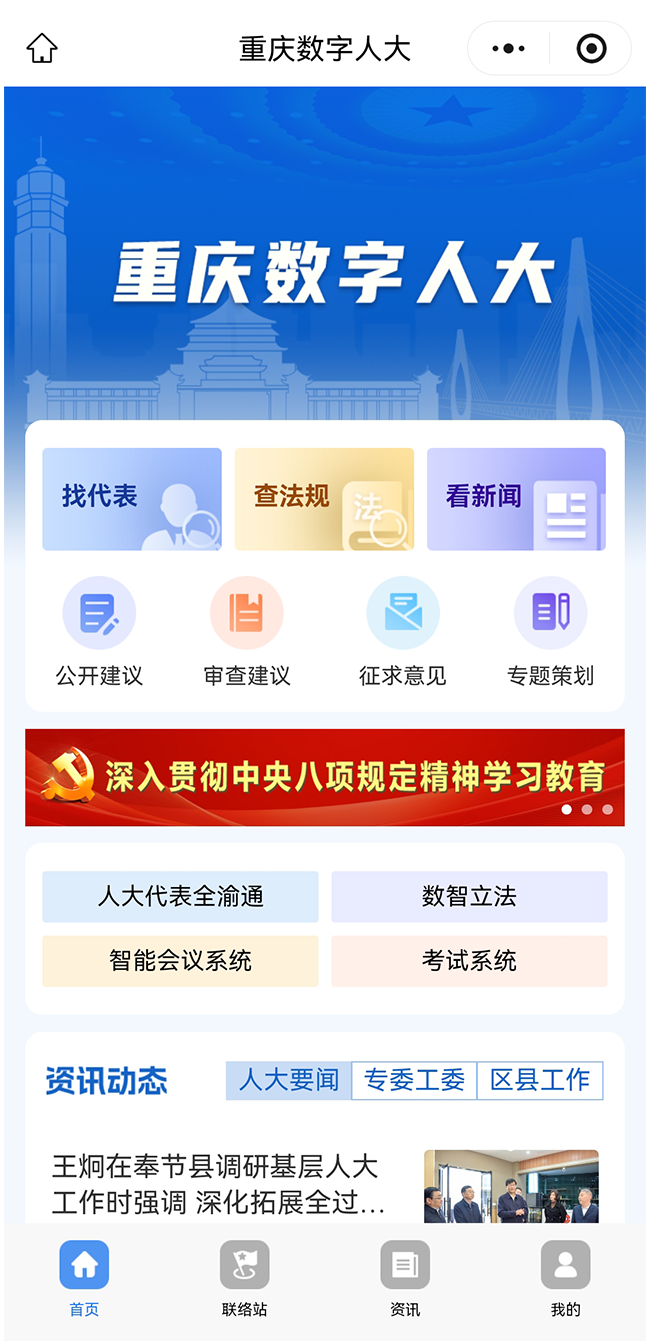The image size is (669, 1341).
Task: Launch 智能会议系统
Action: [180, 961]
